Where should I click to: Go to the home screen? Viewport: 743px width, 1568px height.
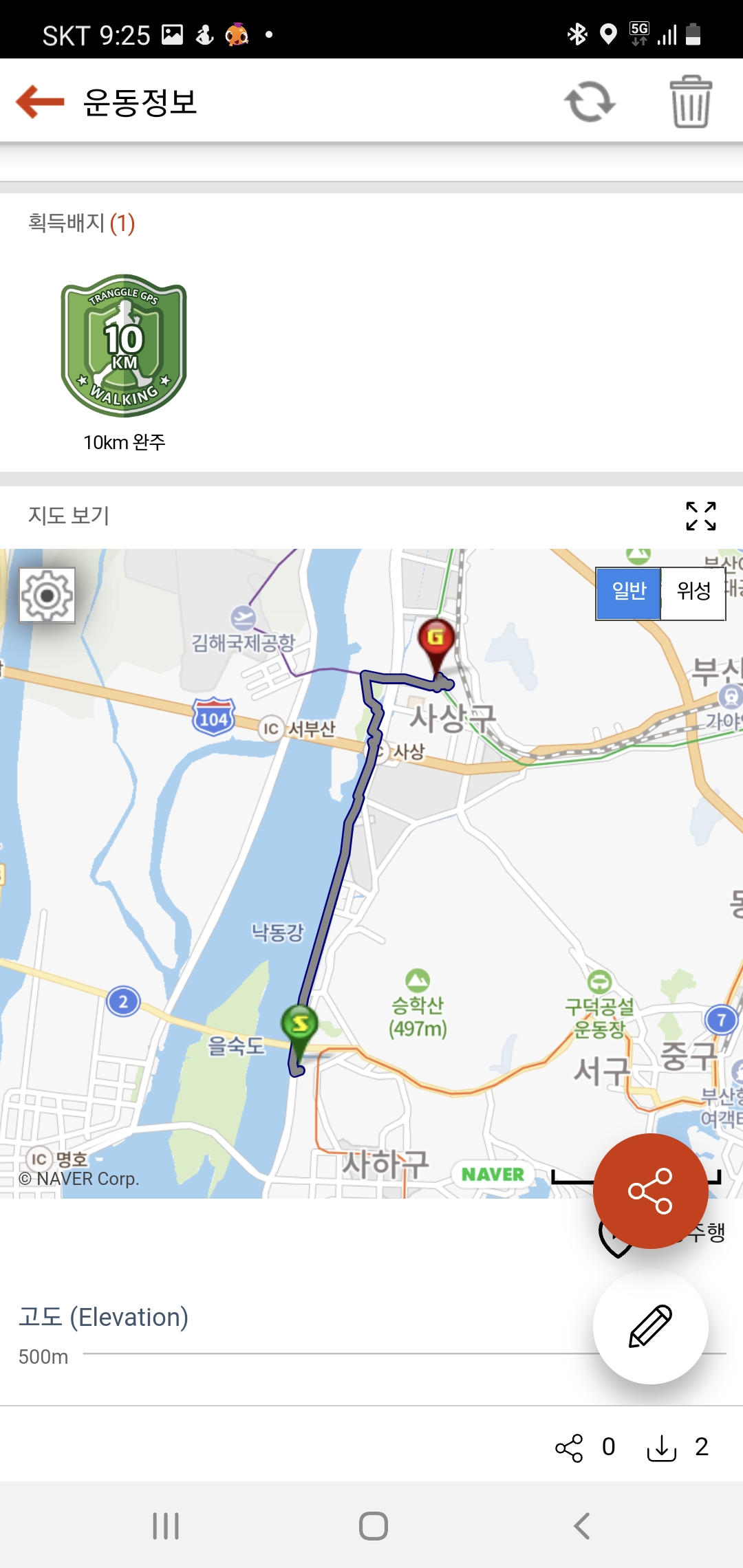click(x=373, y=1526)
